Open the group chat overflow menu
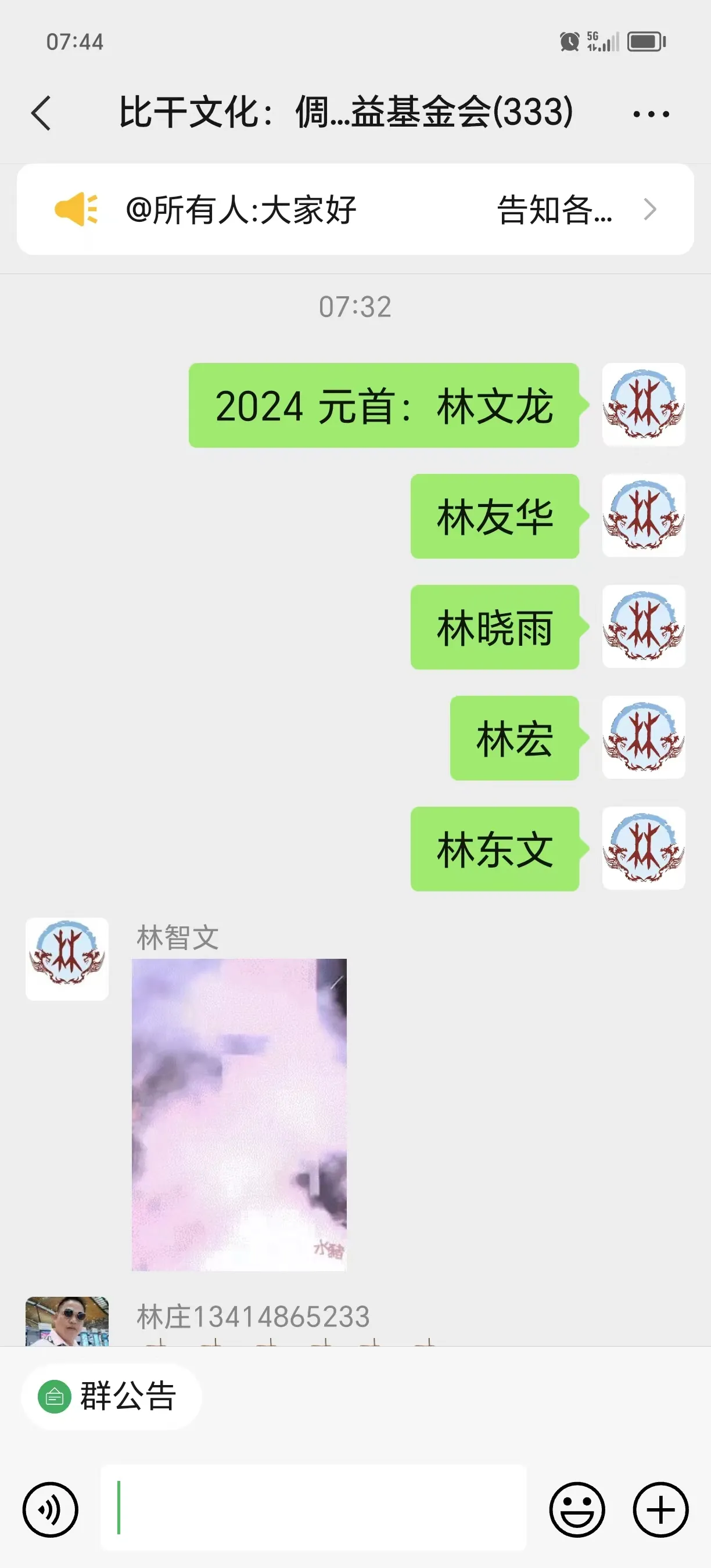The height and width of the screenshot is (1568, 711). coord(651,114)
